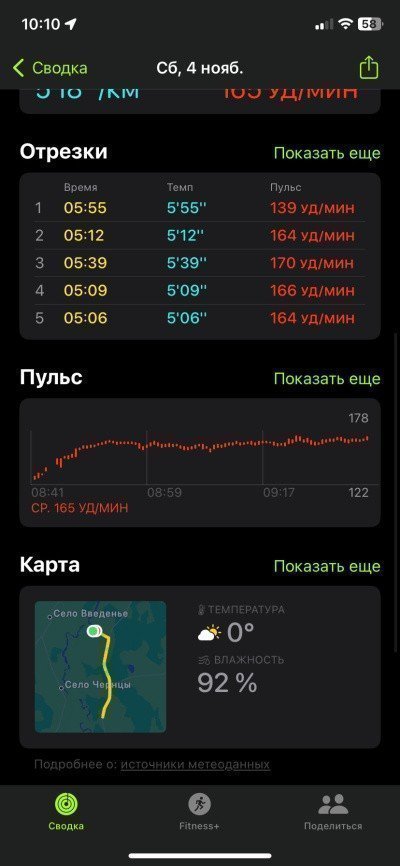
Task: Go back to Сводка
Action: [x=50, y=68]
